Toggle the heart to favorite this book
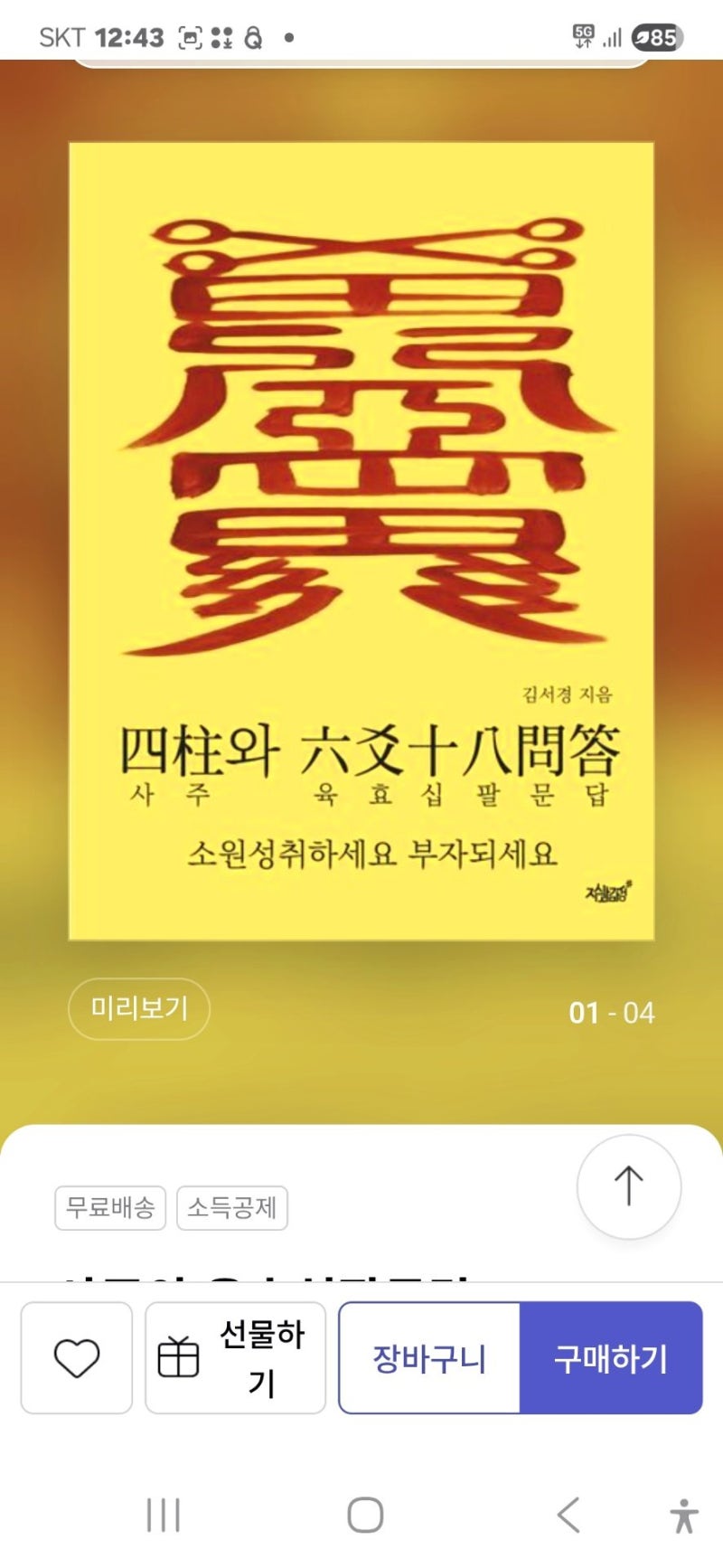 tap(76, 1356)
